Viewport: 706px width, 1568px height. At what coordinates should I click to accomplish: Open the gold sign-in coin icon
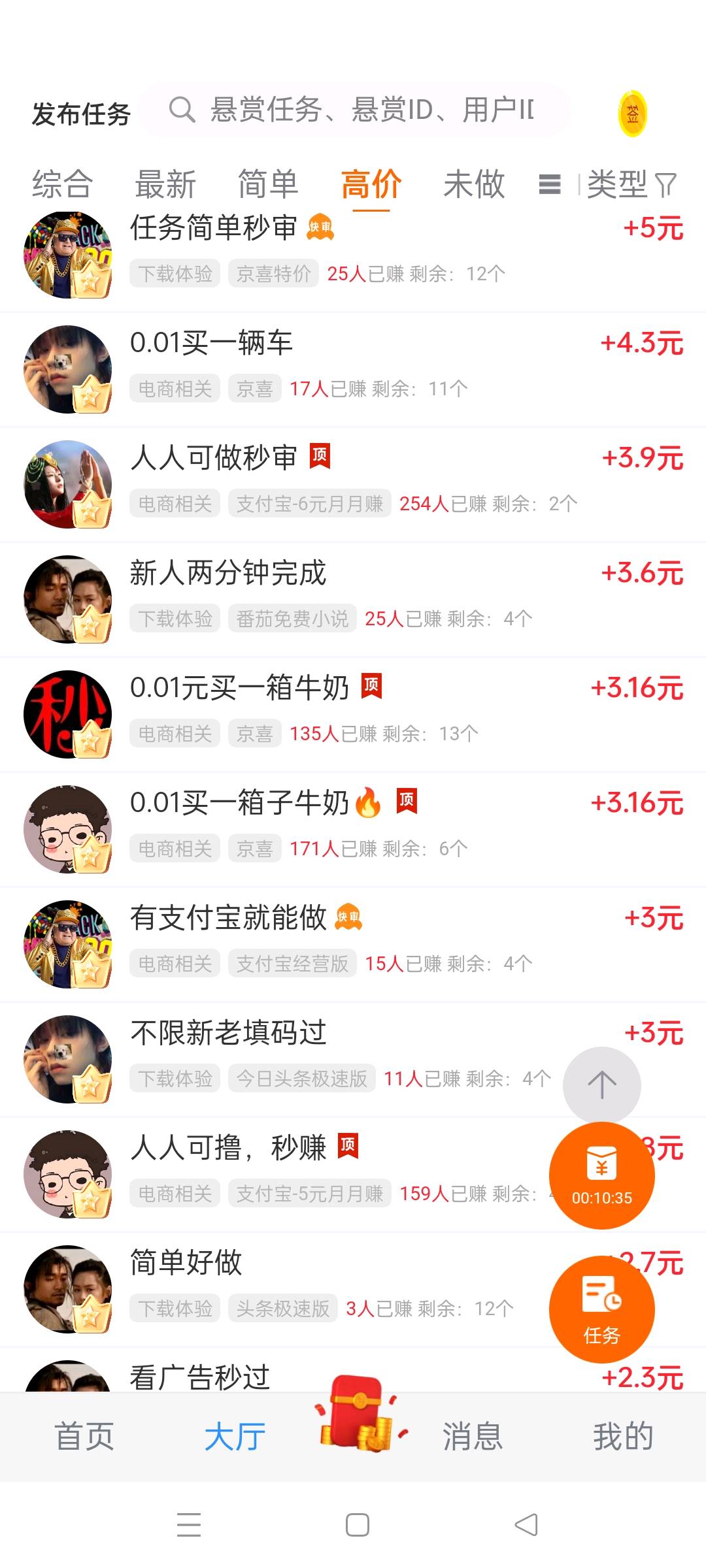(x=632, y=114)
